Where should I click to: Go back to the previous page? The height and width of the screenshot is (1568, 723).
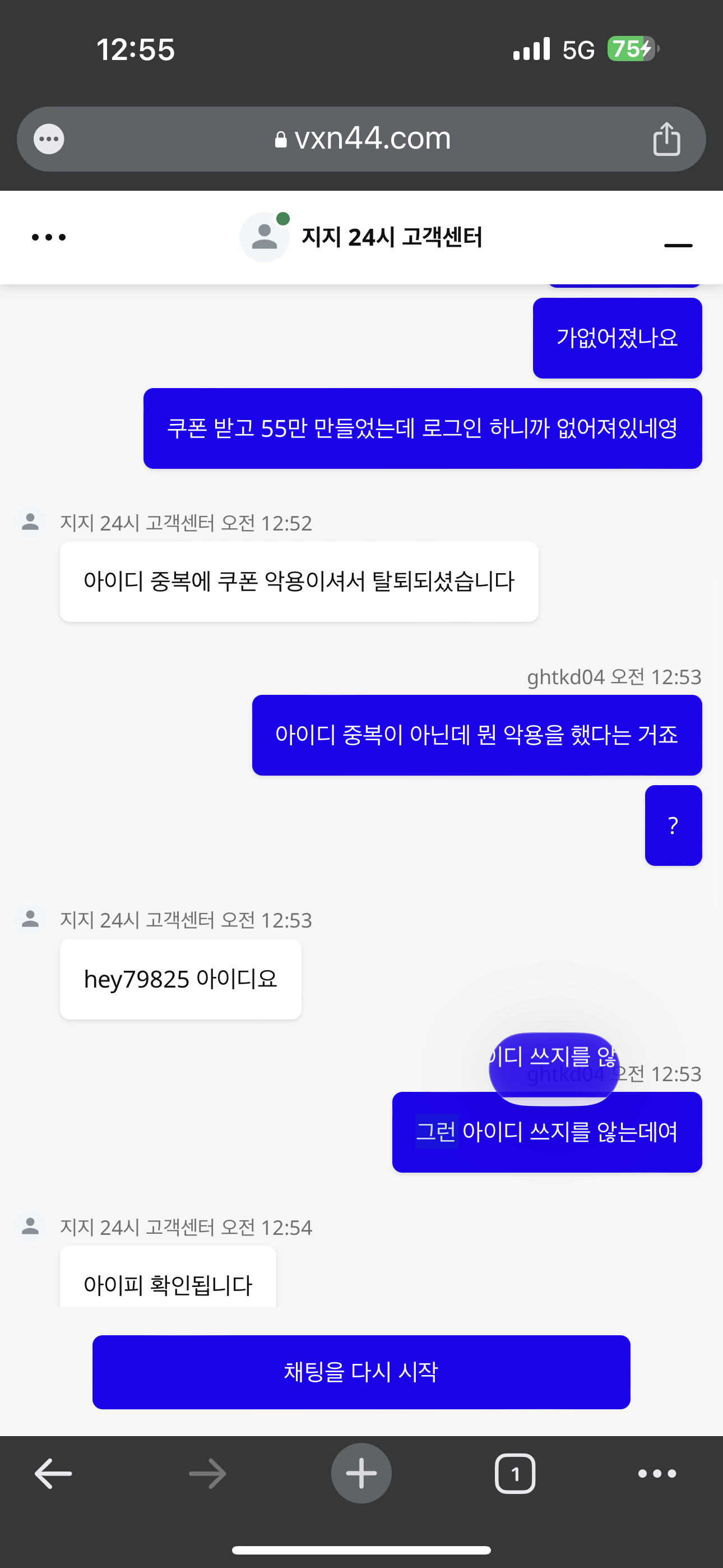pos(54,1473)
